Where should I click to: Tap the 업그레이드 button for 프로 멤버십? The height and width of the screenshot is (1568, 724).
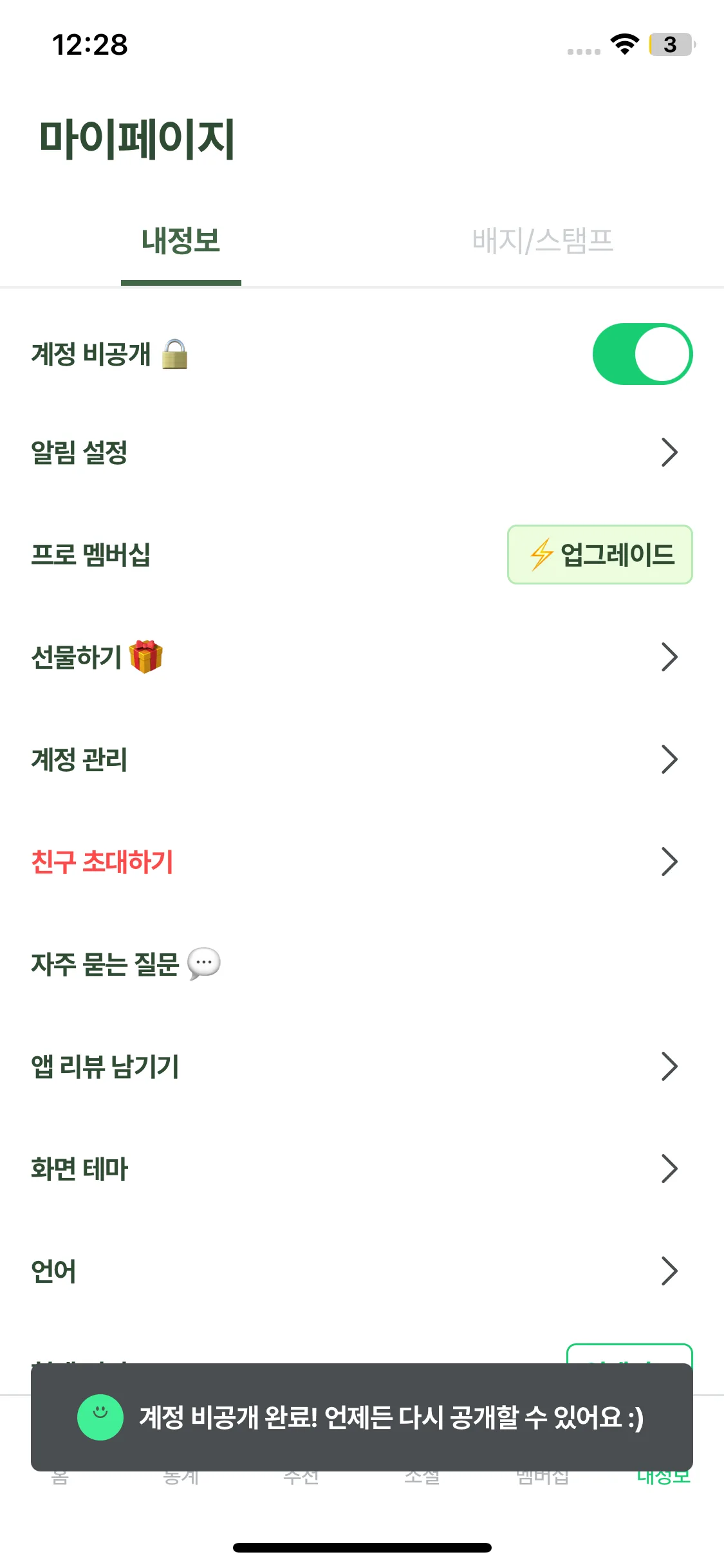pyautogui.click(x=600, y=555)
